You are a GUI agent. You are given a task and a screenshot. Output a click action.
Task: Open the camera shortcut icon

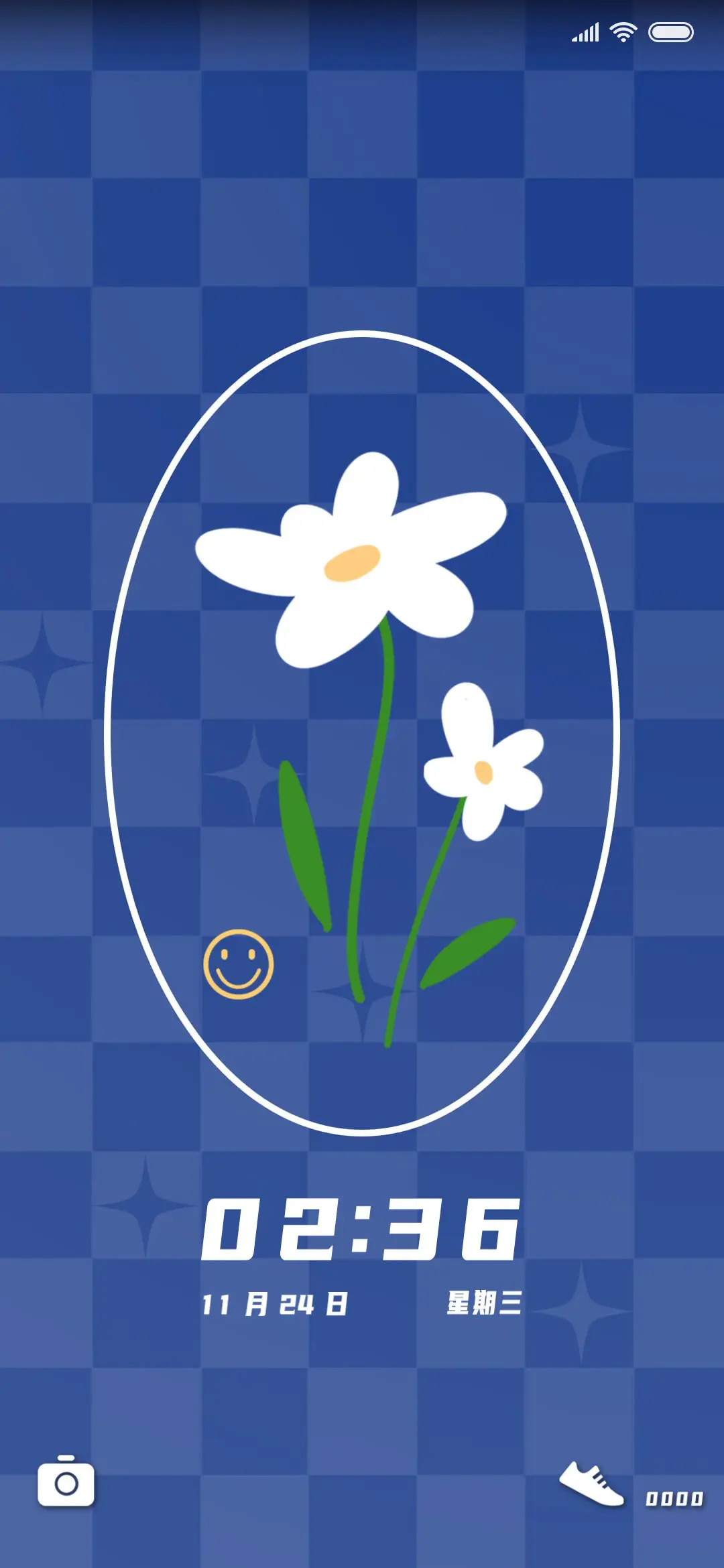click(66, 1482)
